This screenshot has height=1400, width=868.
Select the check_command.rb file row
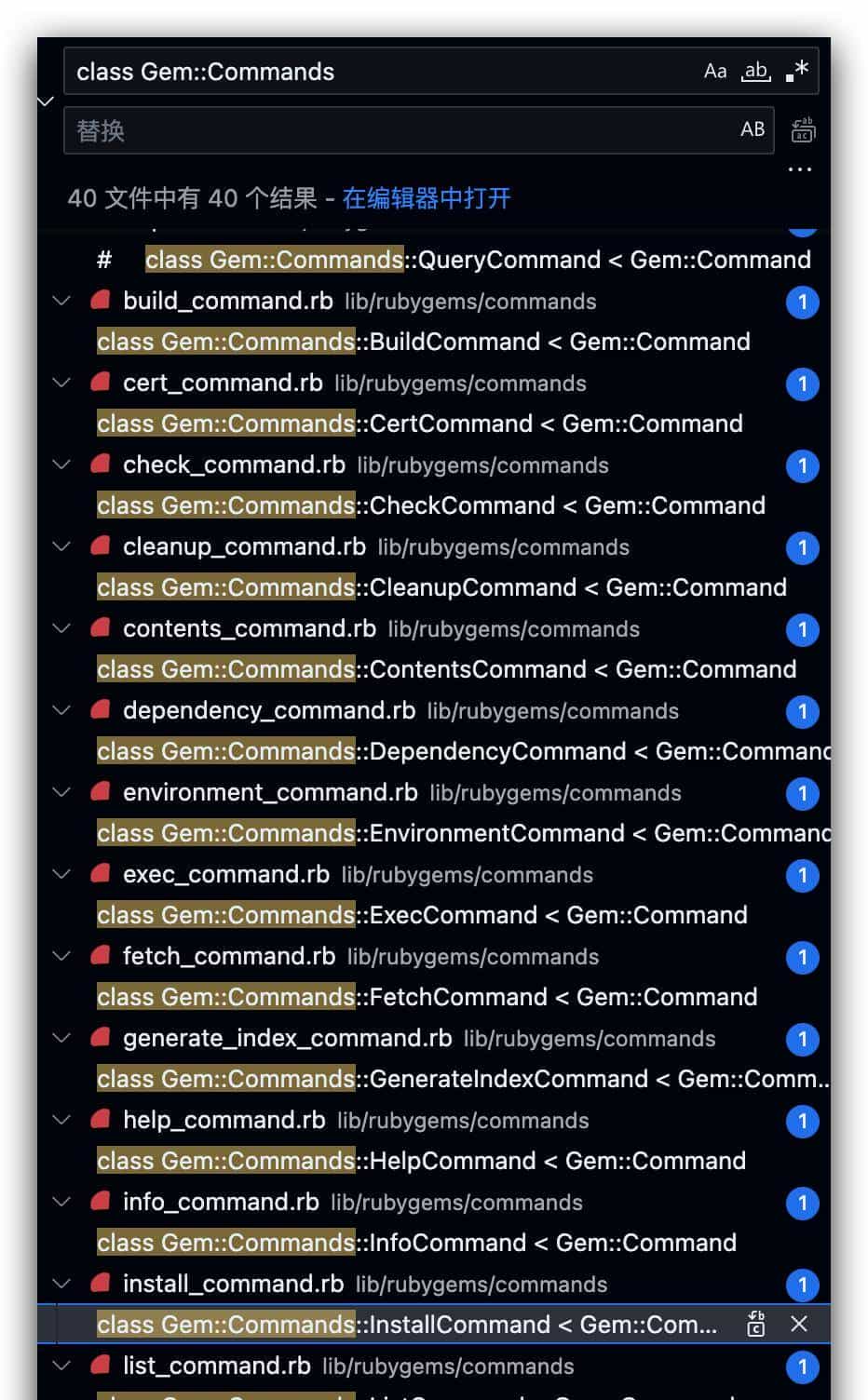coord(234,464)
